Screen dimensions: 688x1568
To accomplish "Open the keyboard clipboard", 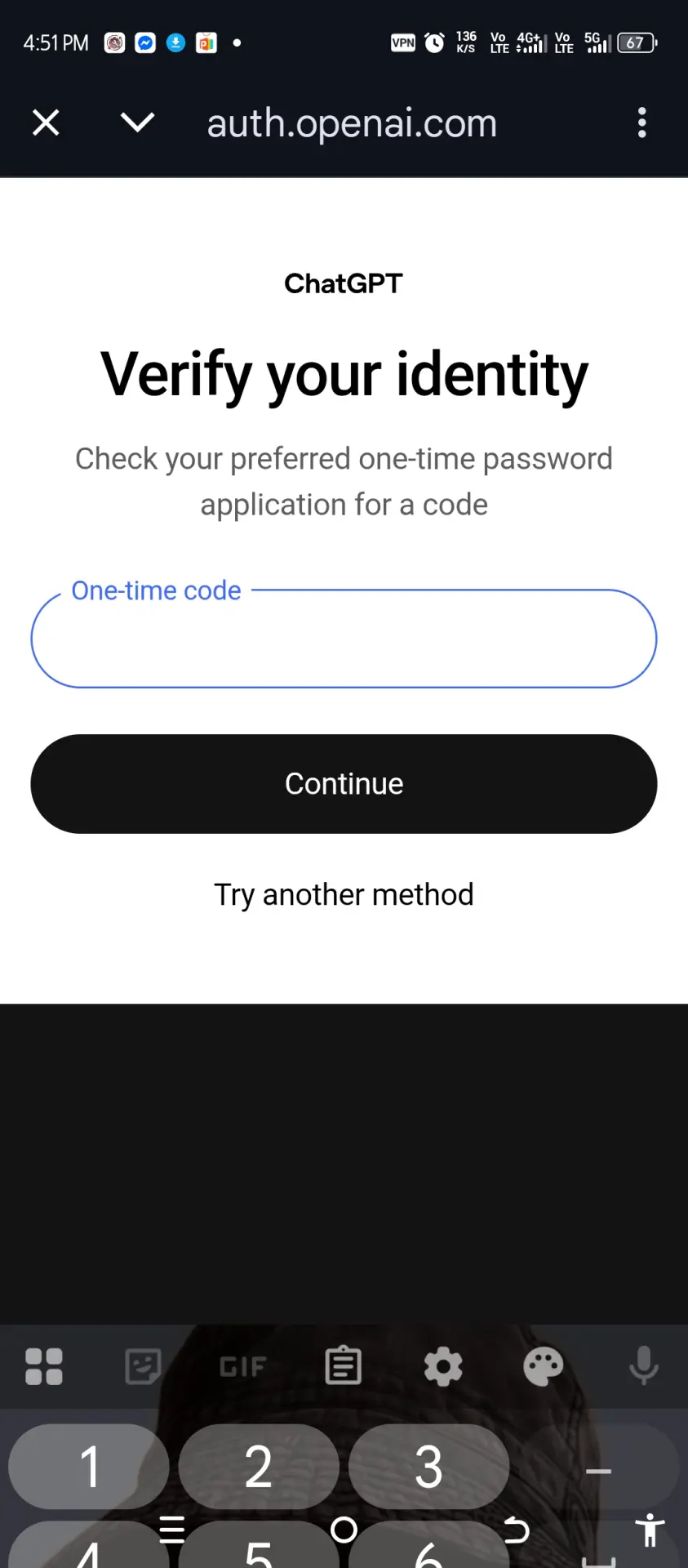I will (x=344, y=1365).
